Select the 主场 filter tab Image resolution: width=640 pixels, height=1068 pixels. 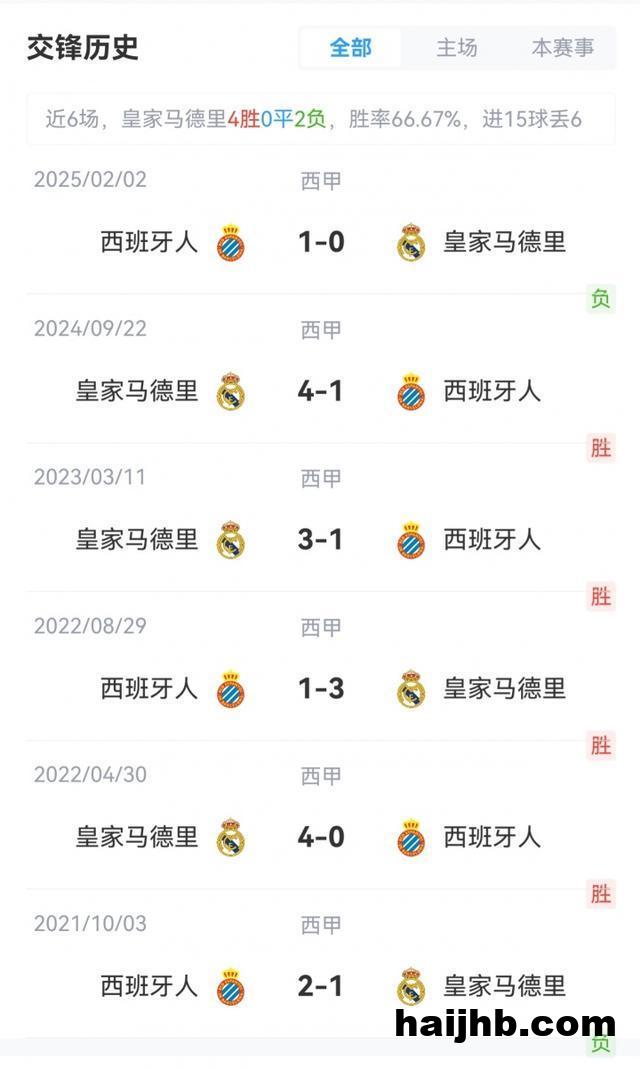pyautogui.click(x=457, y=47)
